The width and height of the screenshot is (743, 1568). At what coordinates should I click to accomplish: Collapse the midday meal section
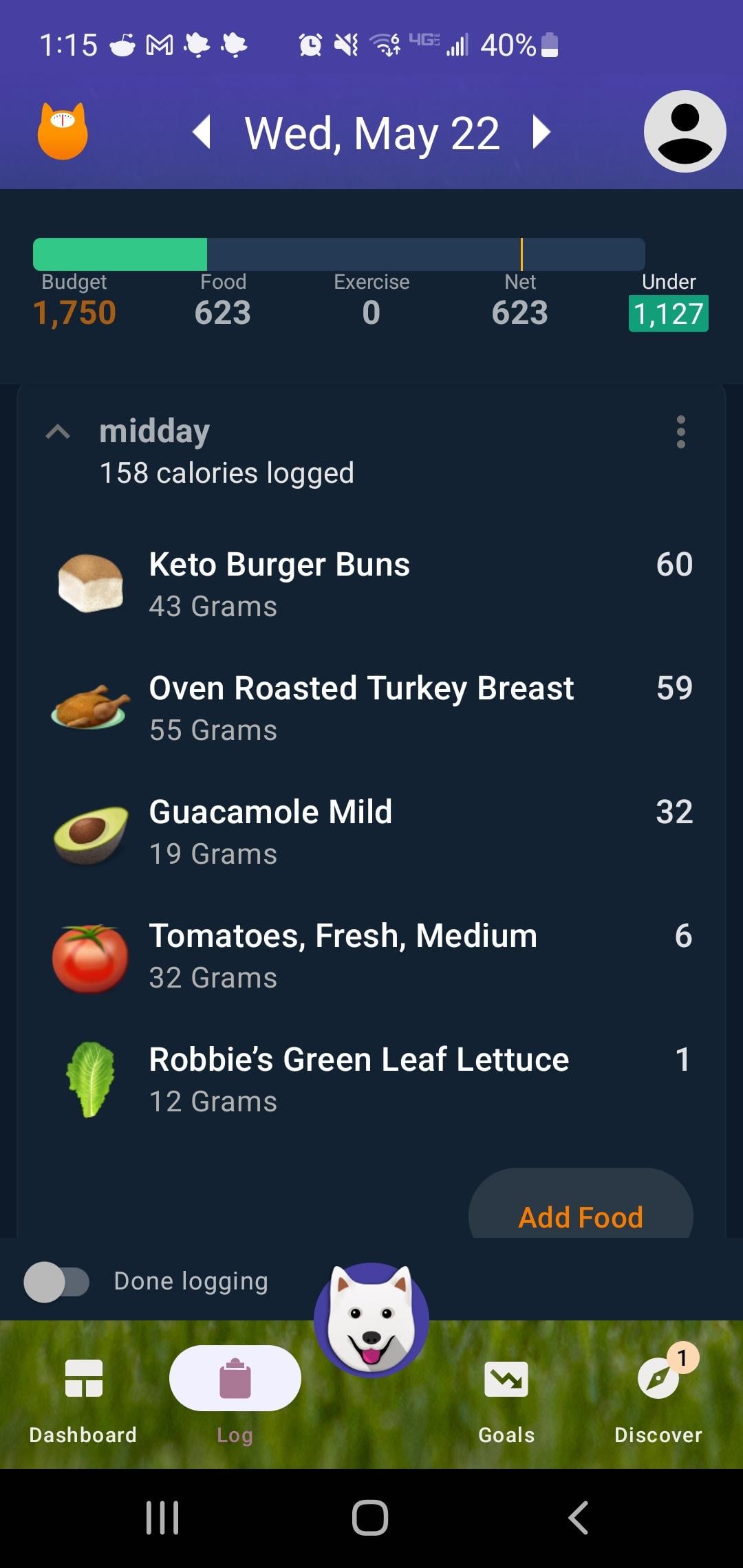(58, 432)
